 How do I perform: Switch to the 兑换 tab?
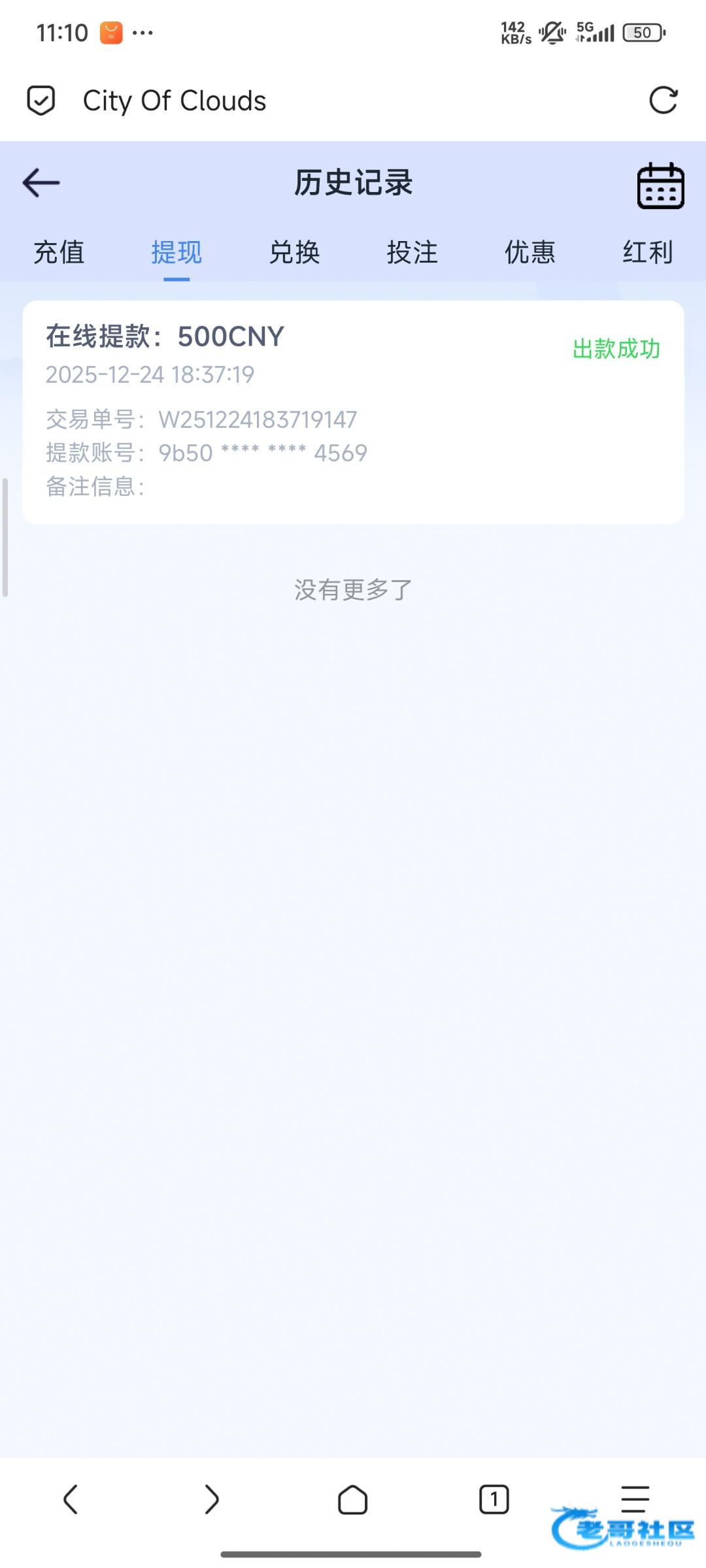[x=294, y=253]
